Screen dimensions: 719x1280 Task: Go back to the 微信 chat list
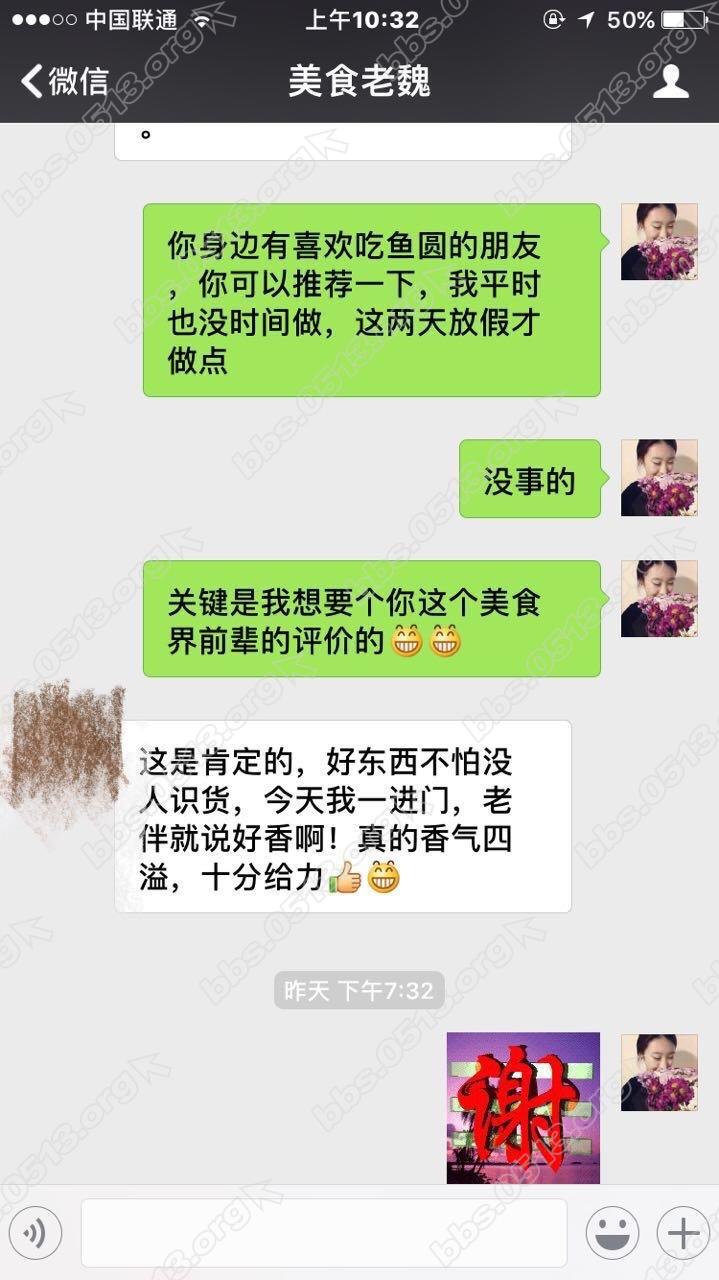[x=62, y=81]
